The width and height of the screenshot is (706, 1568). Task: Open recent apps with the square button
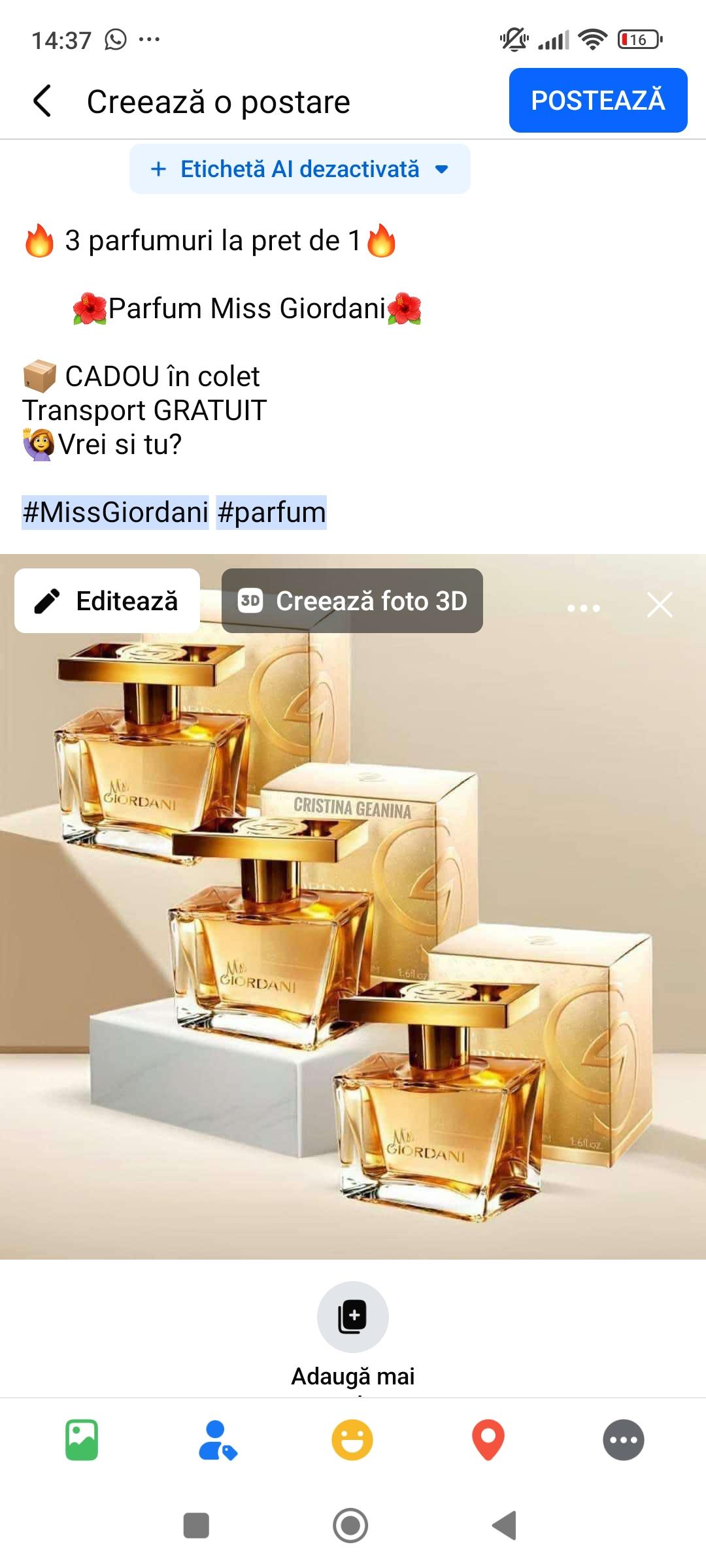pyautogui.click(x=196, y=1526)
